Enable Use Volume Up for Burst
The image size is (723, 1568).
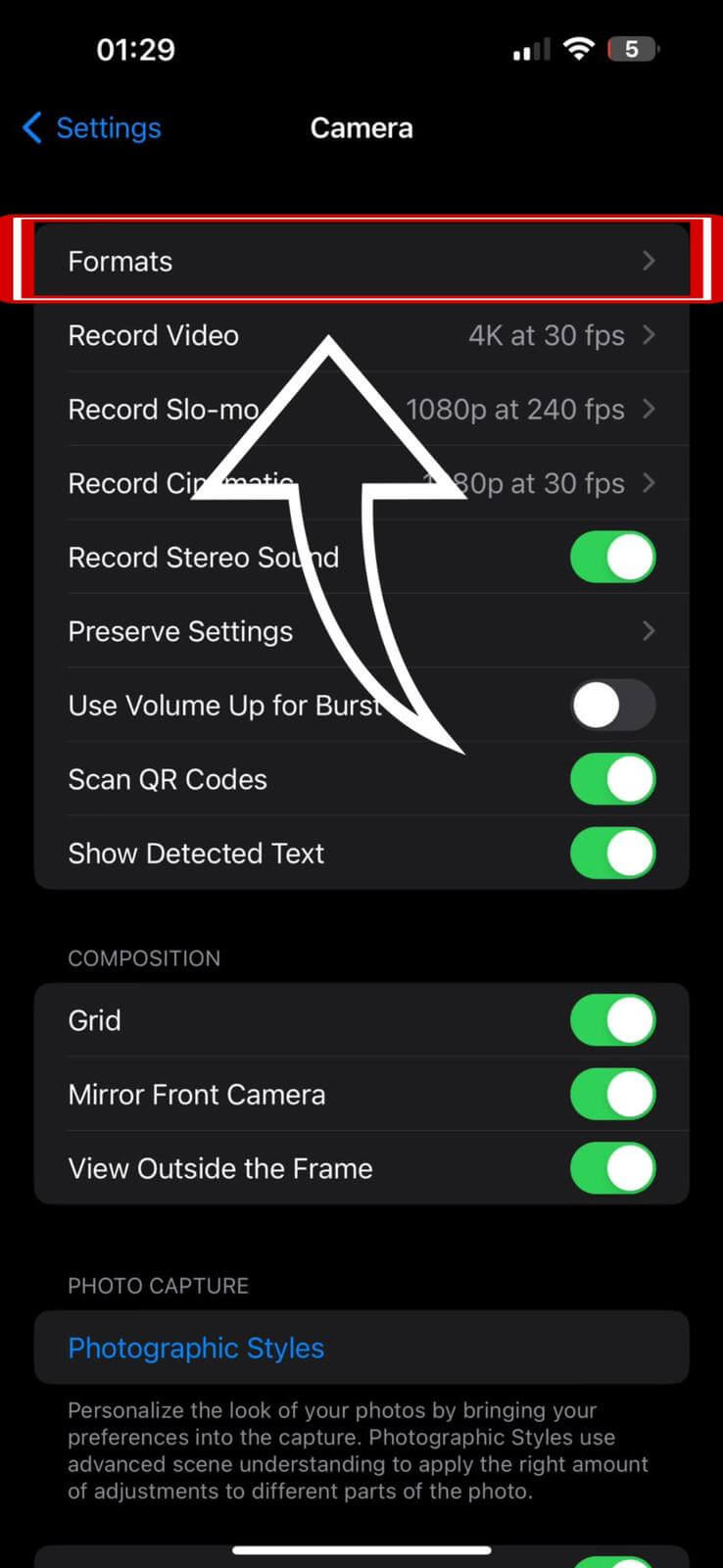[x=612, y=705]
